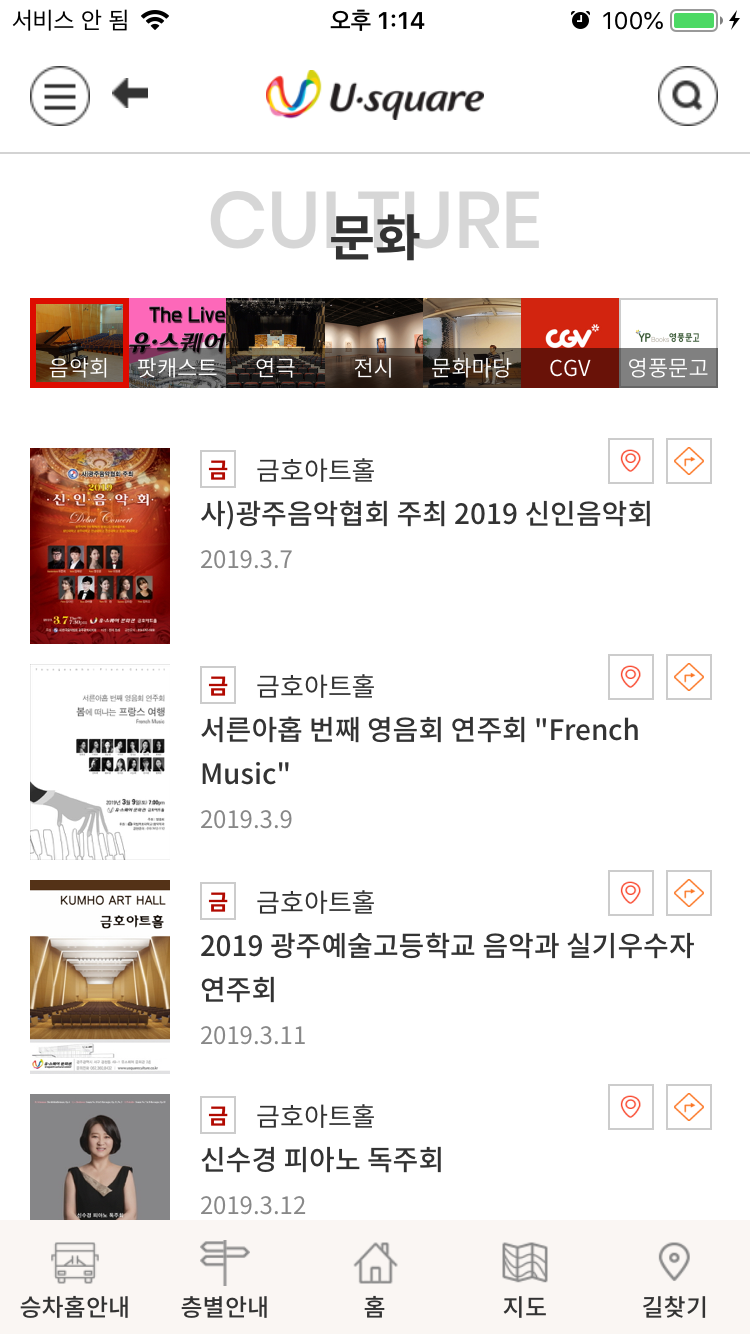Switch to 층별안내 tab
The image size is (750, 1334).
(x=224, y=1279)
